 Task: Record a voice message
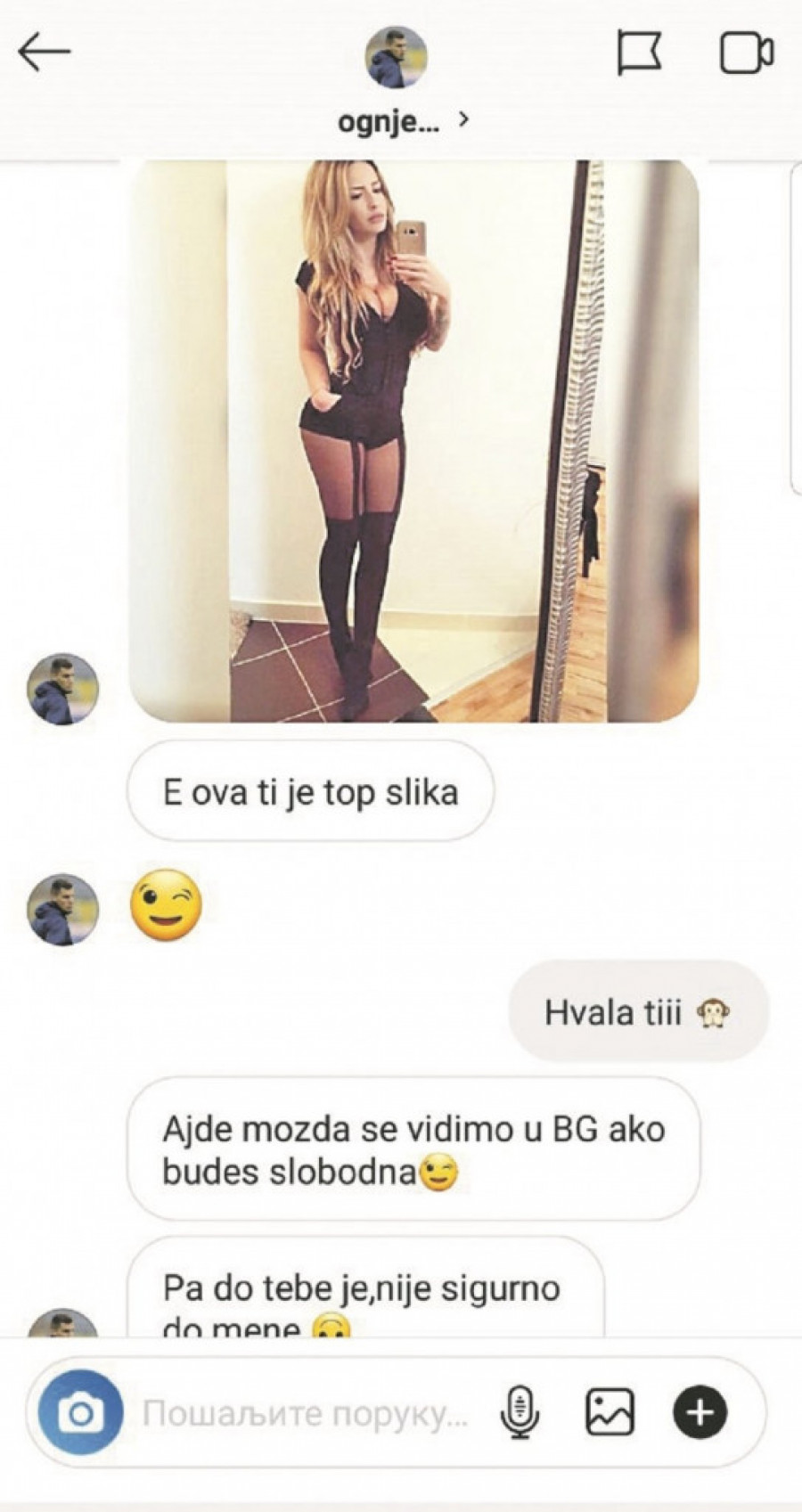pyautogui.click(x=520, y=1412)
